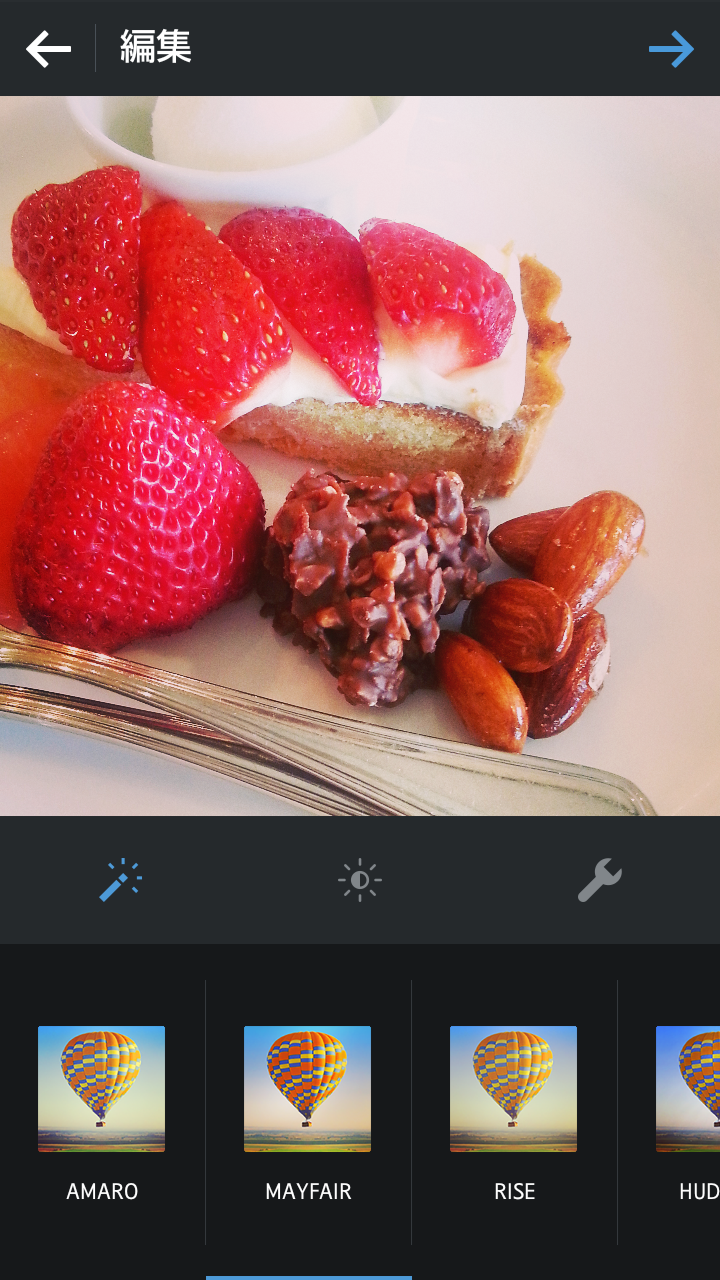Open the magic wand filter tool
The height and width of the screenshot is (1280, 720).
click(120, 880)
